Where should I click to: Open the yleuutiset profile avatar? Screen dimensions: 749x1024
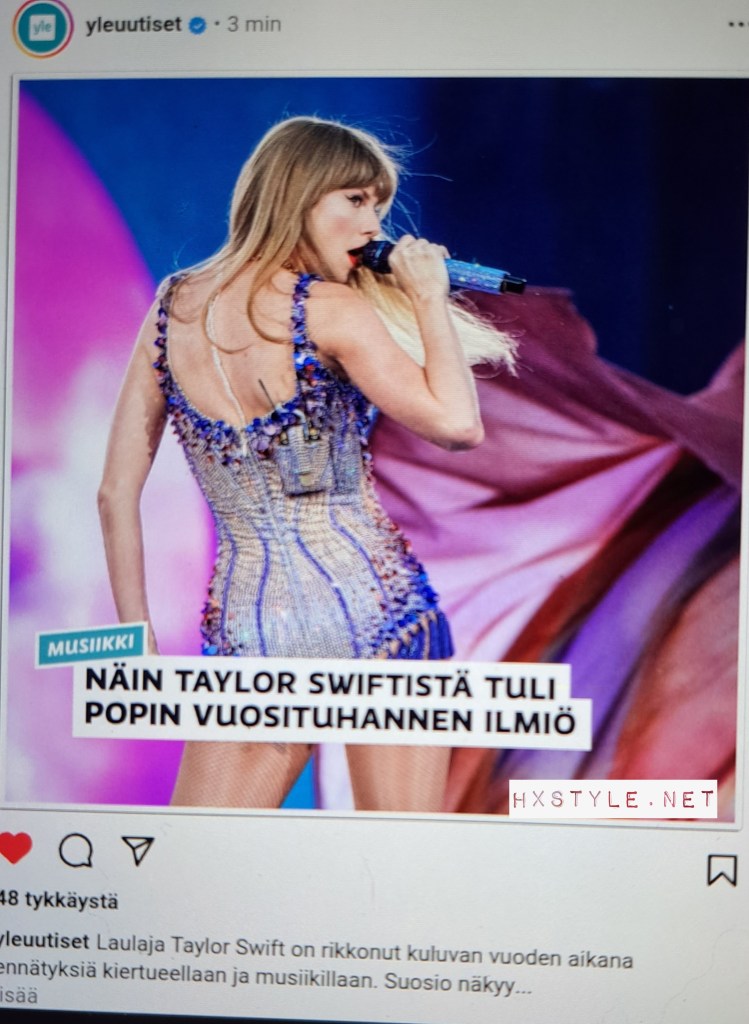pyautogui.click(x=42, y=27)
